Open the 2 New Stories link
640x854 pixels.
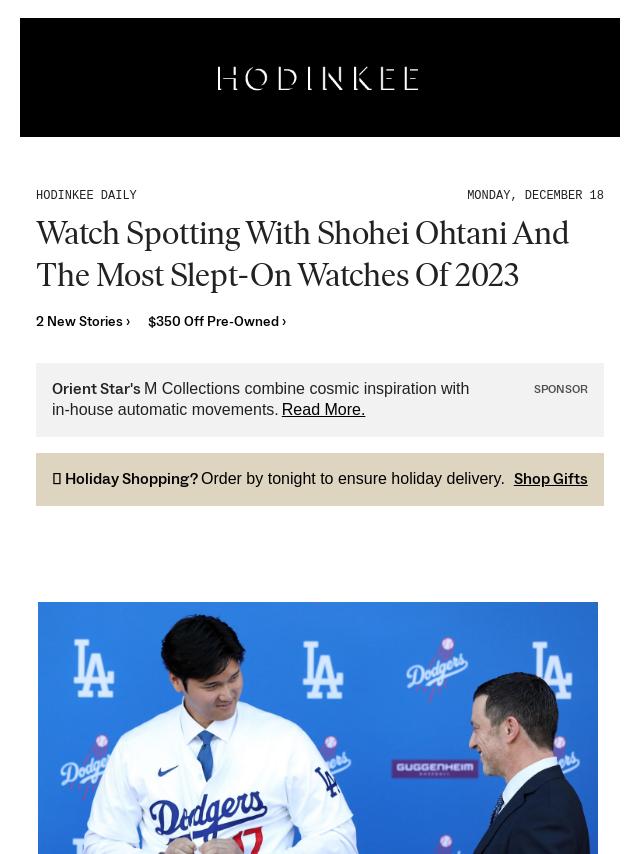point(83,321)
